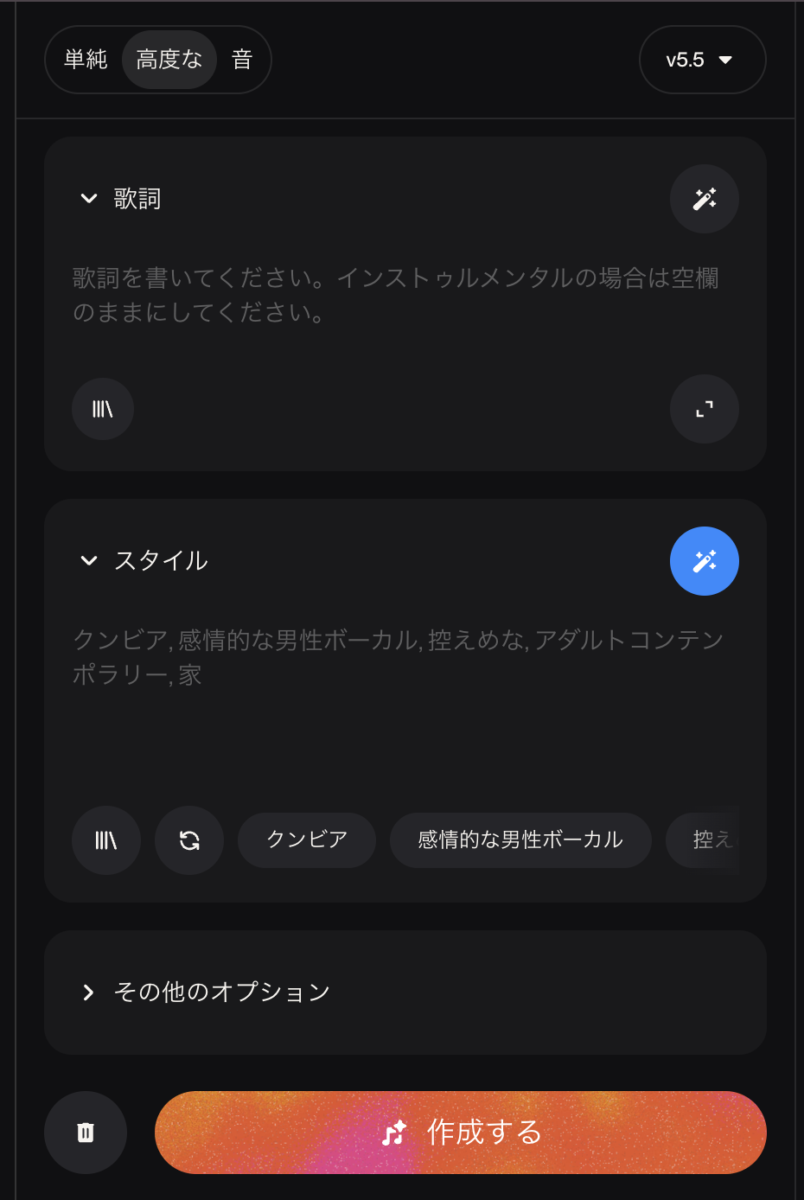This screenshot has height=1200, width=804.
Task: Add the 感情的な男性ボーカル chip
Action: (520, 840)
